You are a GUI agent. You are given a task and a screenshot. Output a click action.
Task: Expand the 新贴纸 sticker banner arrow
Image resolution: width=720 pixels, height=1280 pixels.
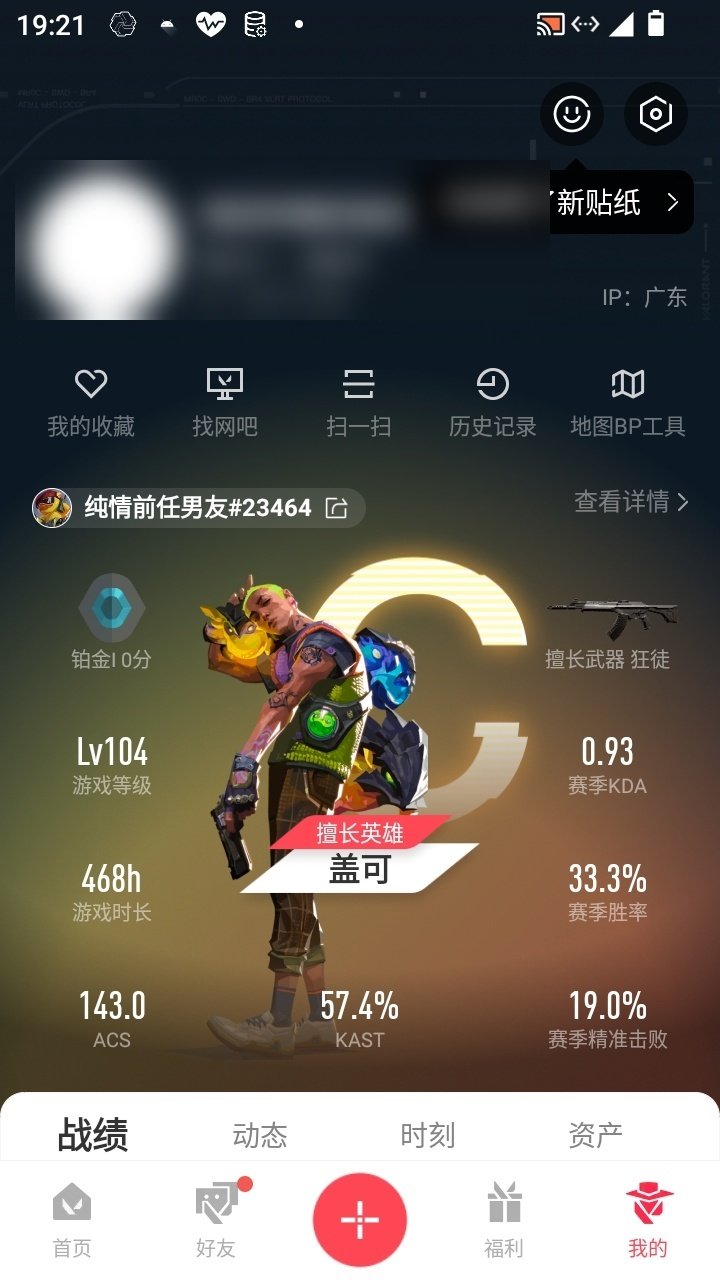coord(672,202)
